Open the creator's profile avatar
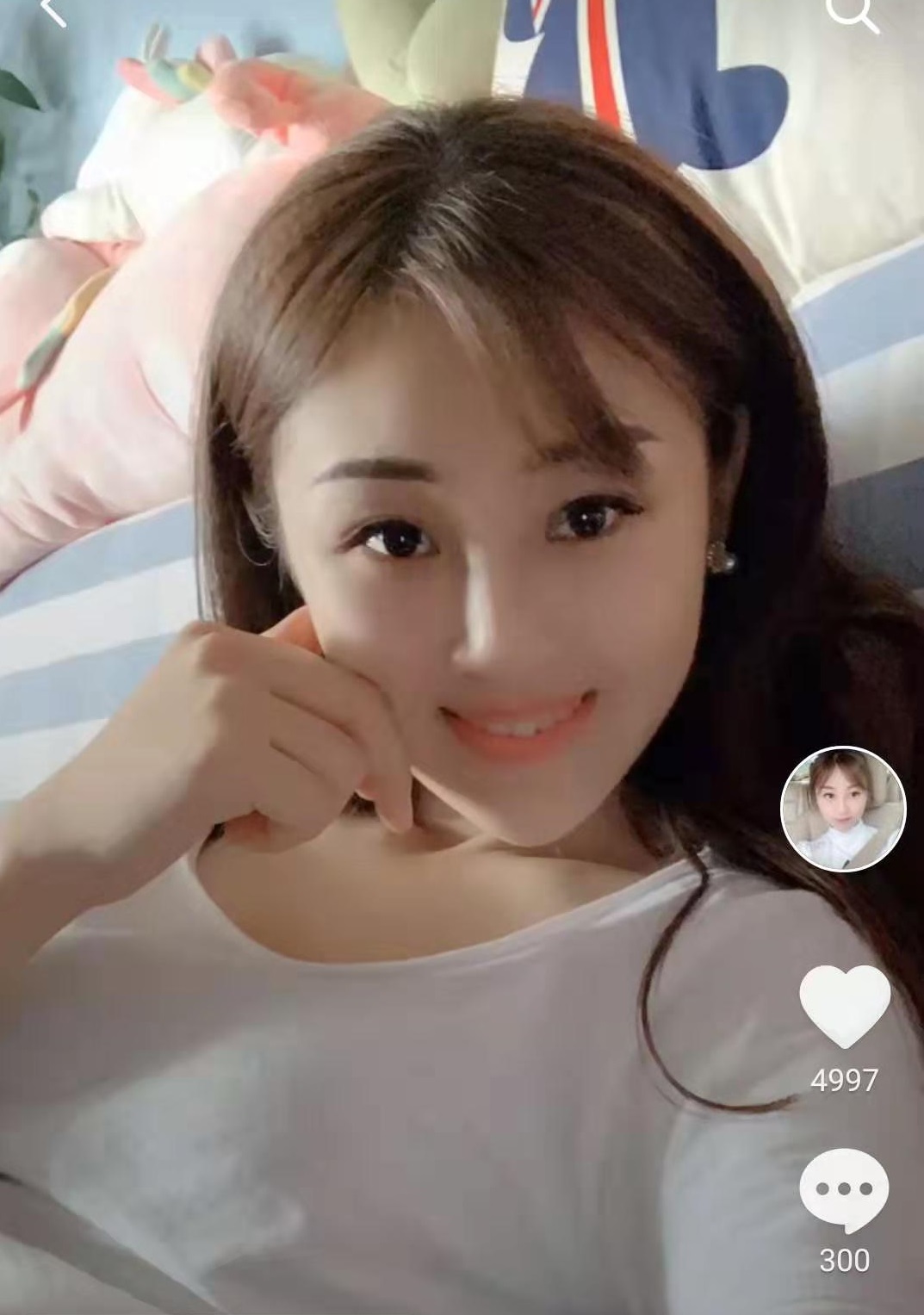 [x=842, y=809]
